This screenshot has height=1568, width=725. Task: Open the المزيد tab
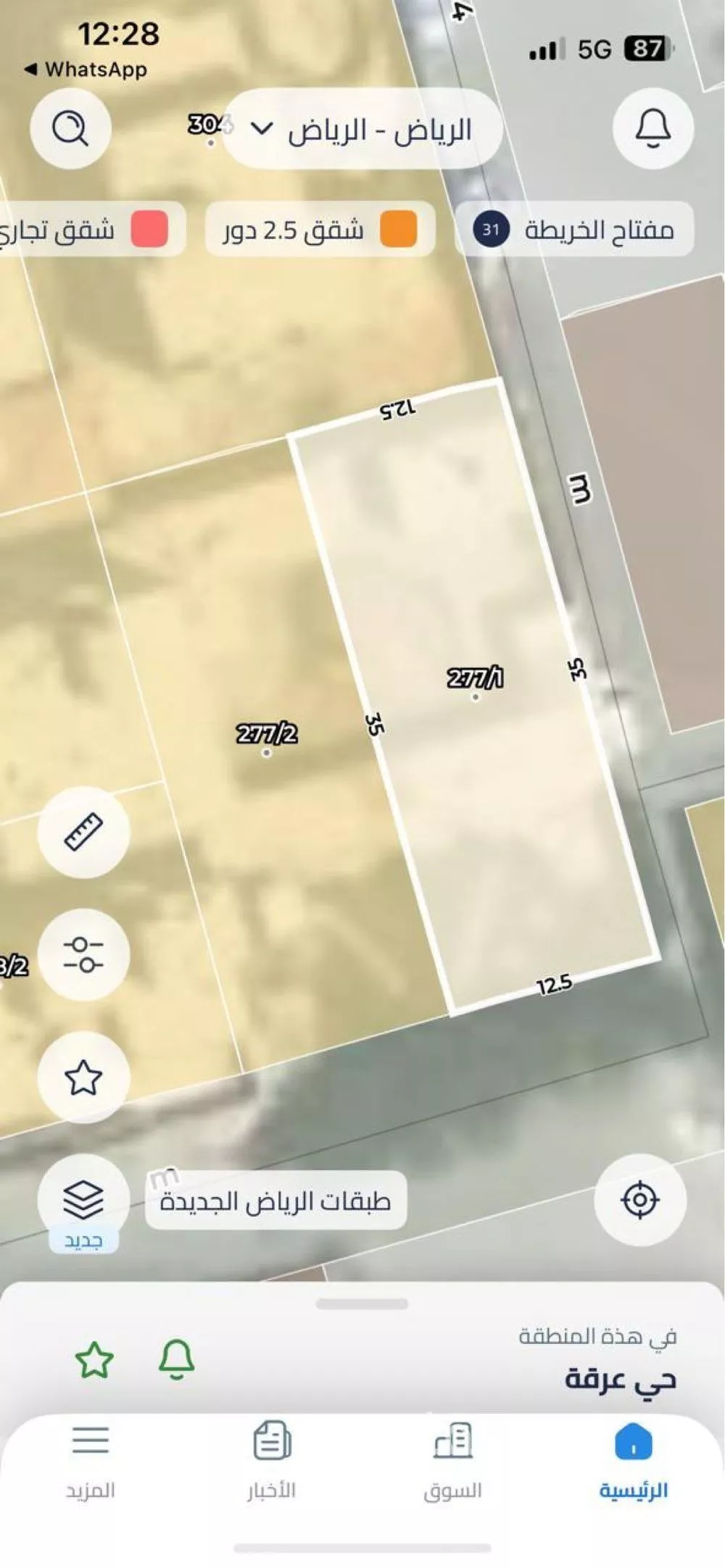click(91, 1460)
